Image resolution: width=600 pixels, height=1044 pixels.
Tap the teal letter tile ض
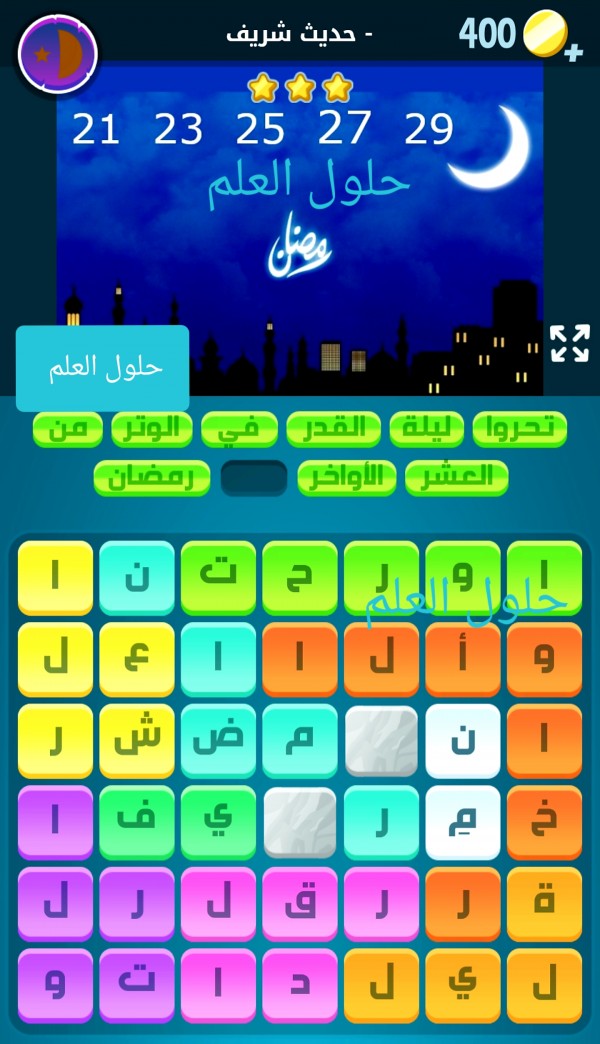tap(218, 740)
